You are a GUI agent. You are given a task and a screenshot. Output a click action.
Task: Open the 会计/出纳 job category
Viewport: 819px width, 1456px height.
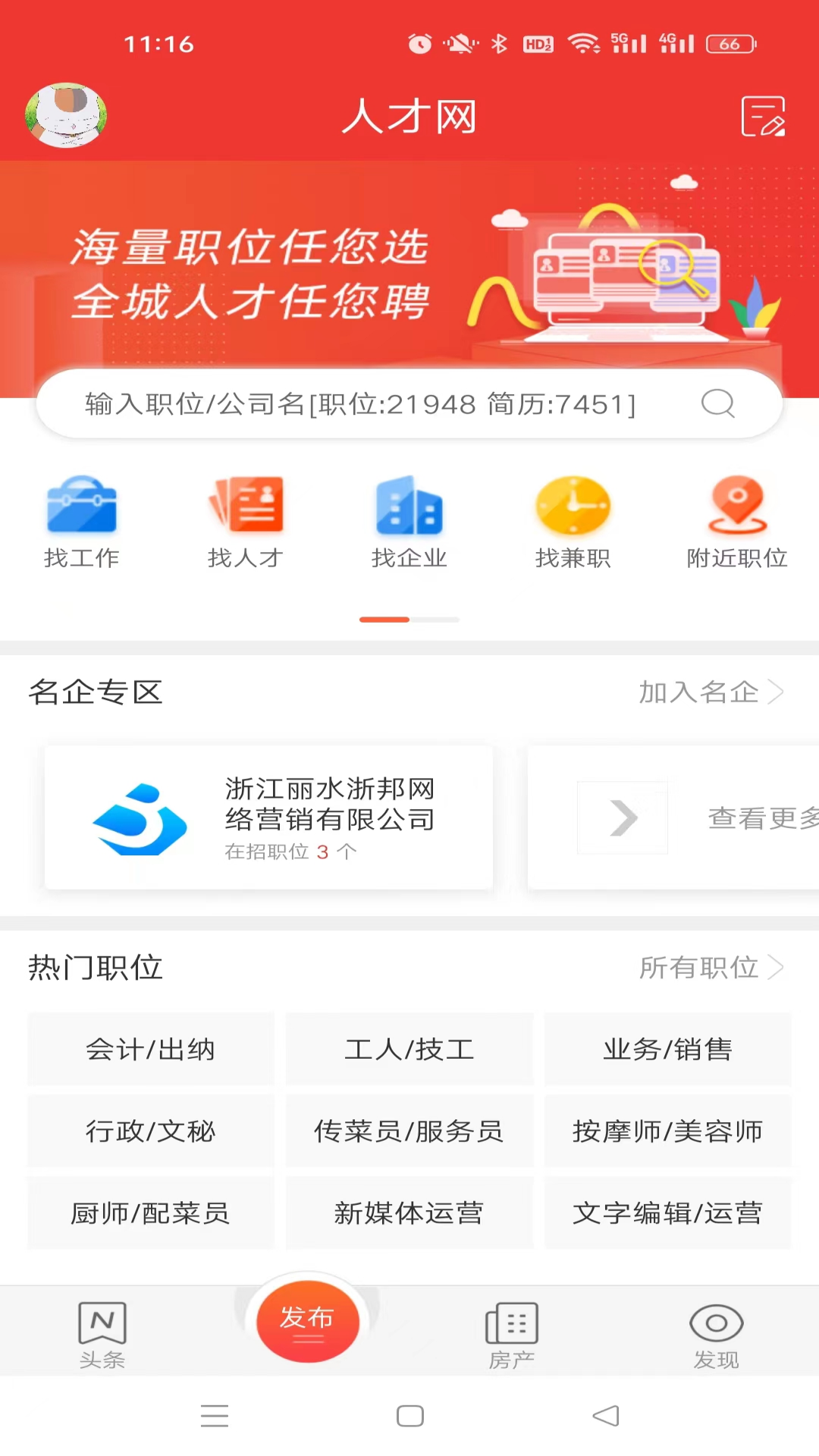[x=150, y=1050]
